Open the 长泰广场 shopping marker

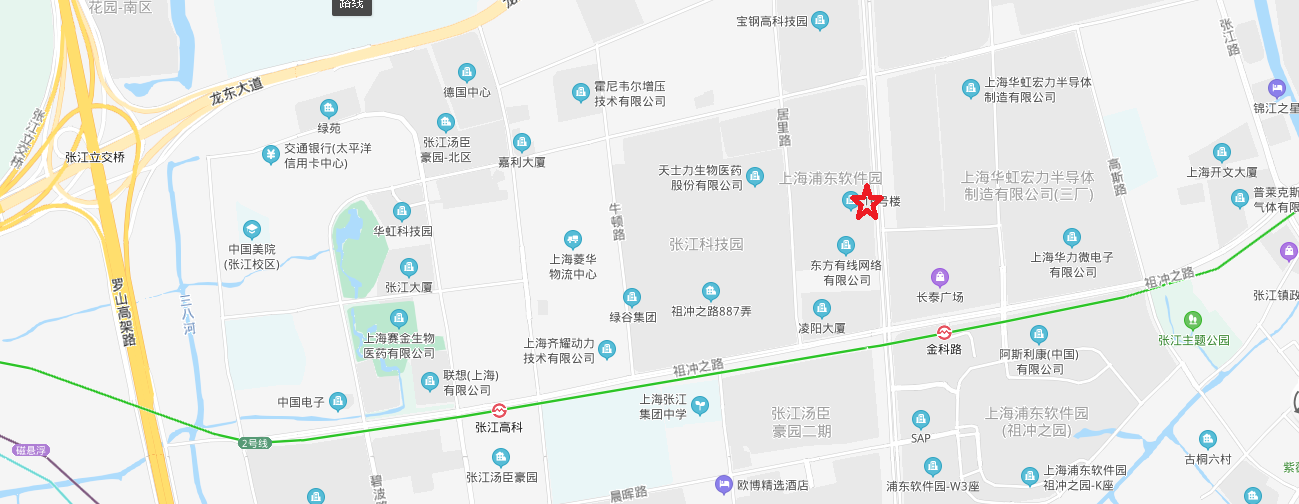tap(939, 277)
